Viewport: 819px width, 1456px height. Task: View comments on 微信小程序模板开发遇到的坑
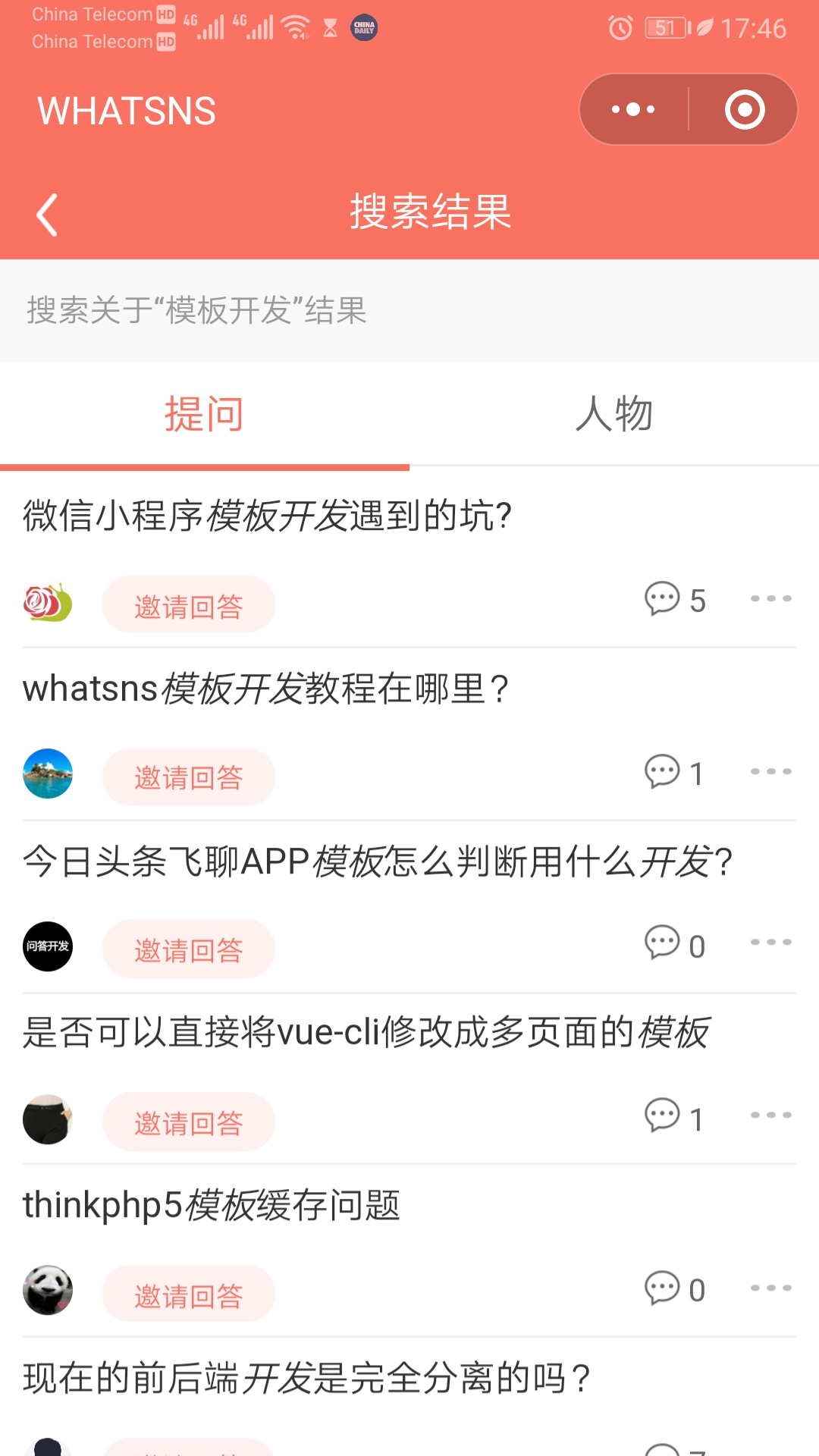pos(674,600)
